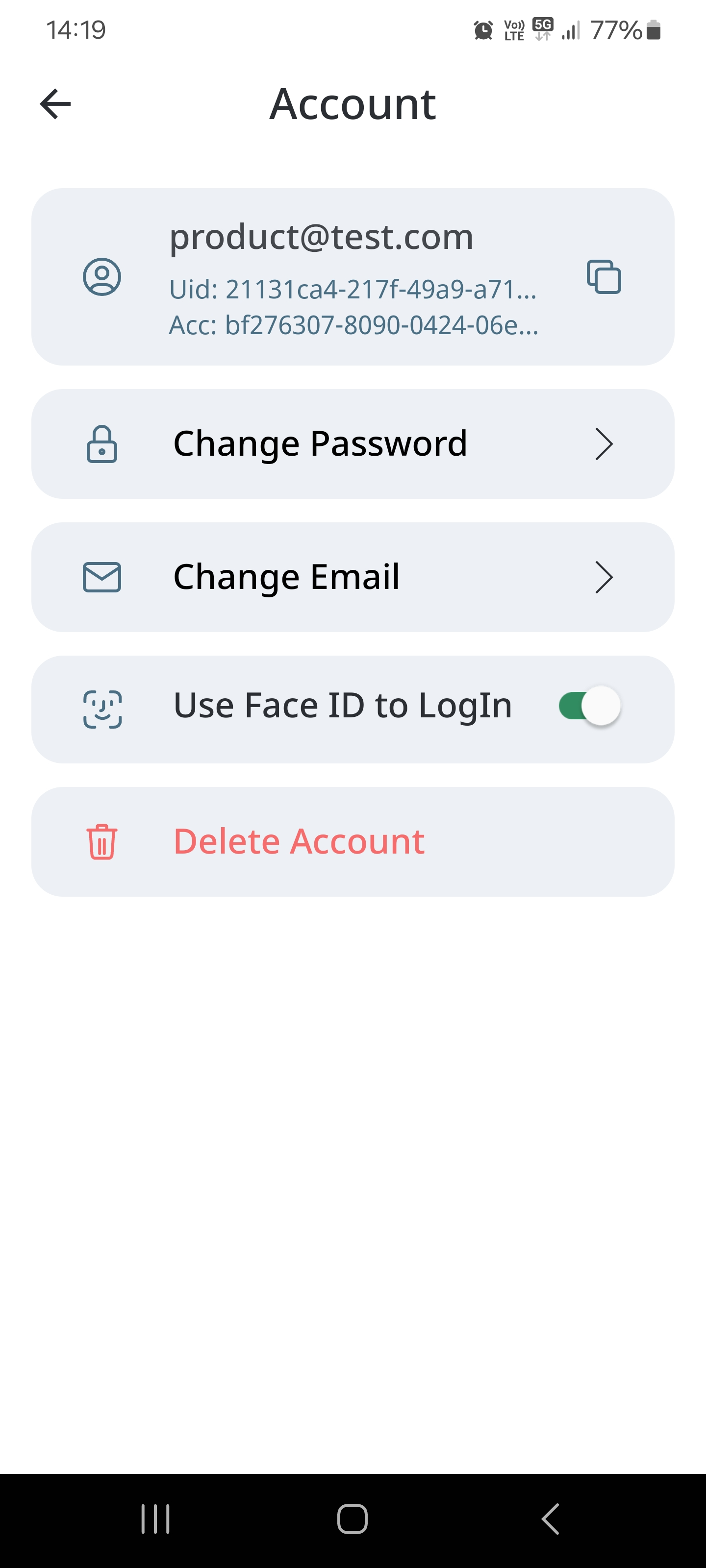The width and height of the screenshot is (706, 1568).
Task: Copy the account IDs with the copy icon
Action: [x=603, y=277]
